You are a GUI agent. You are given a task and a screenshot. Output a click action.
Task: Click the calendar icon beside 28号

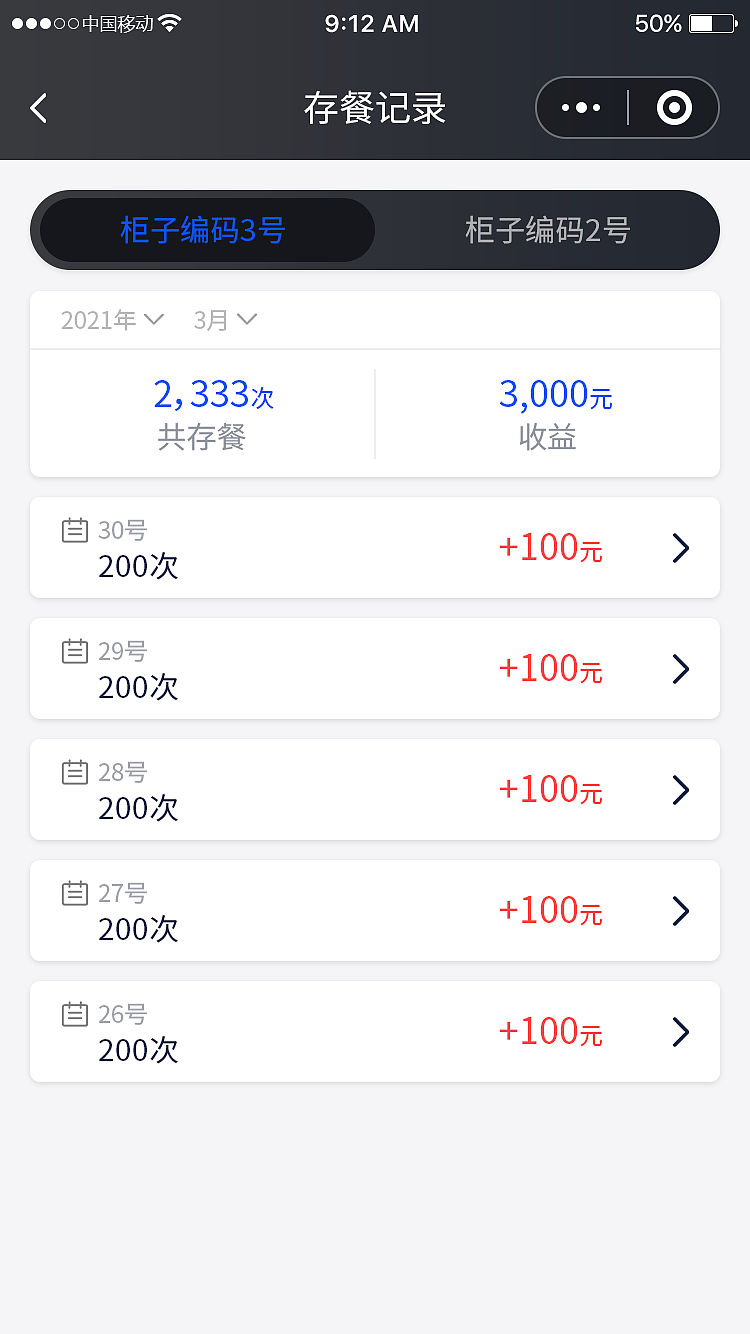[x=75, y=772]
